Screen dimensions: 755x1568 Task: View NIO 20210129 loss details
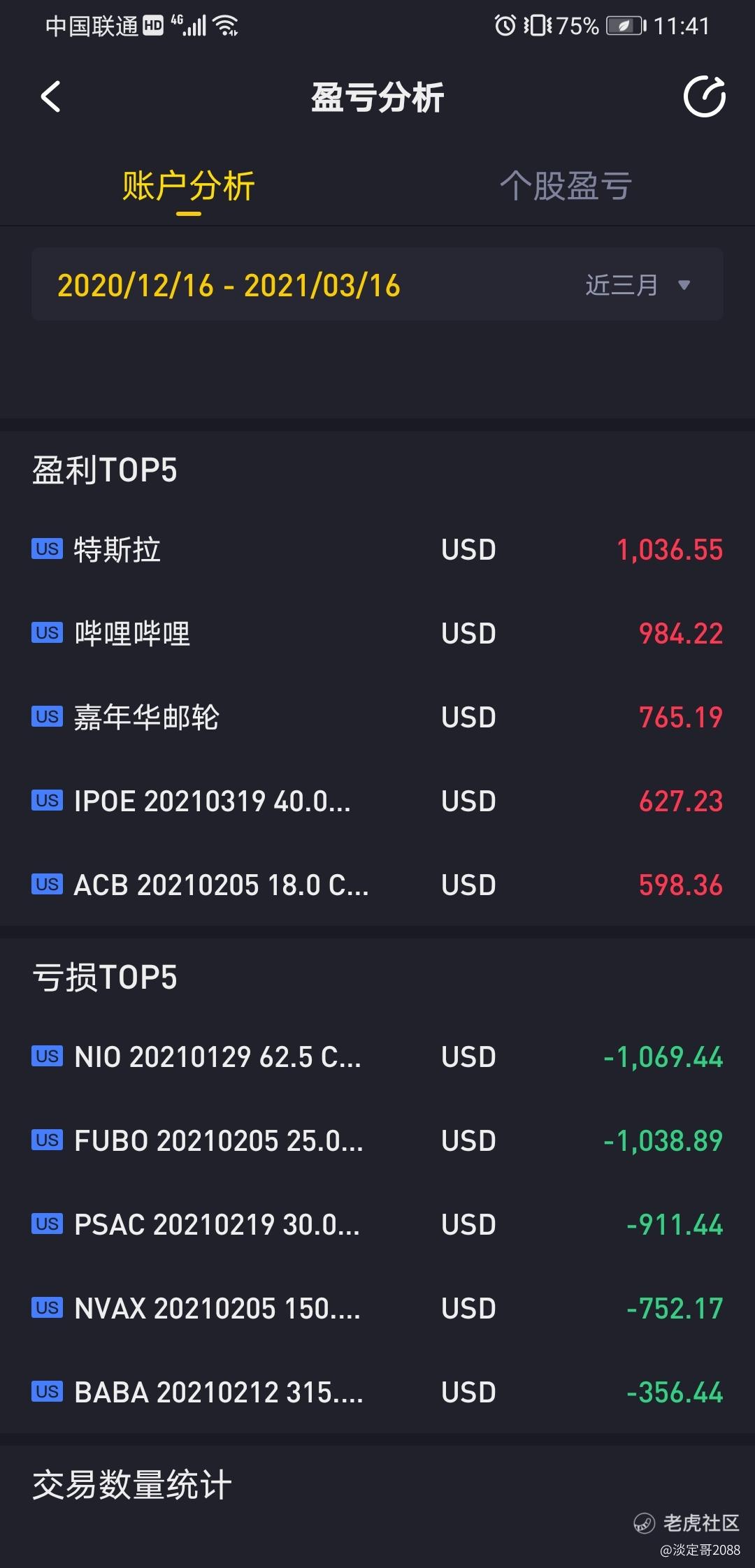coord(377,1057)
